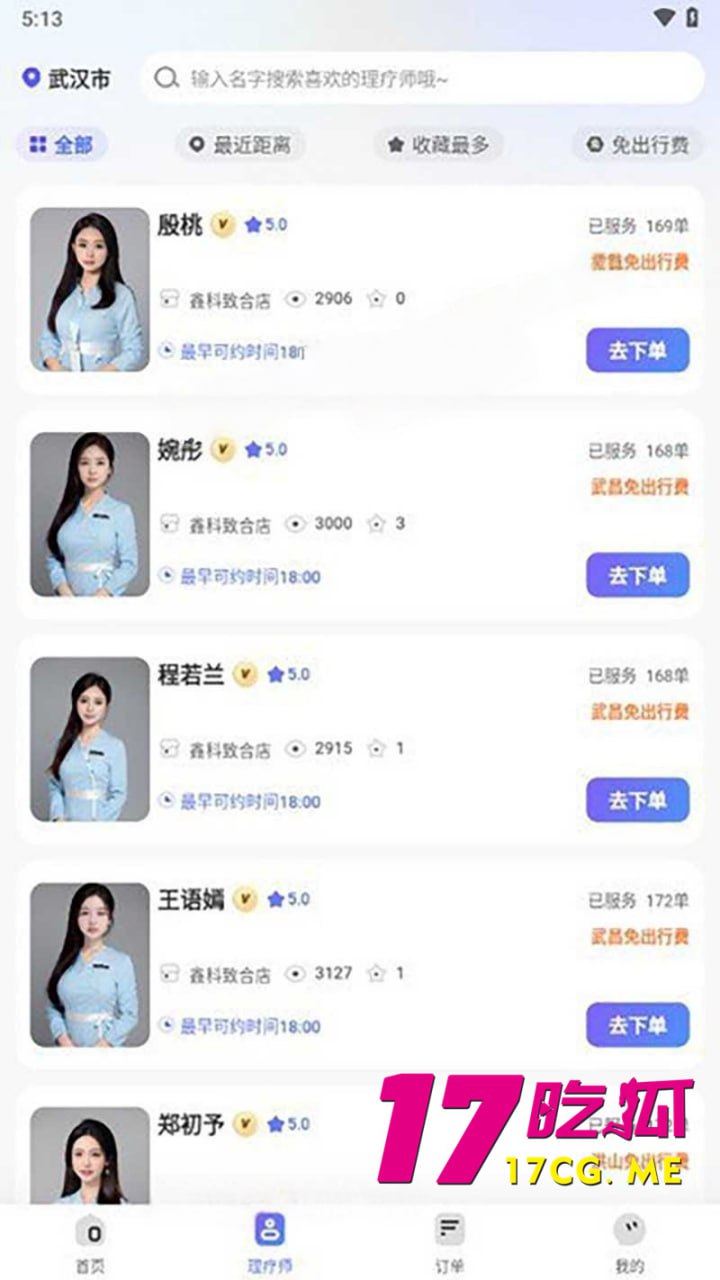
Task: Open the 武汉市 city selector
Action: point(67,79)
